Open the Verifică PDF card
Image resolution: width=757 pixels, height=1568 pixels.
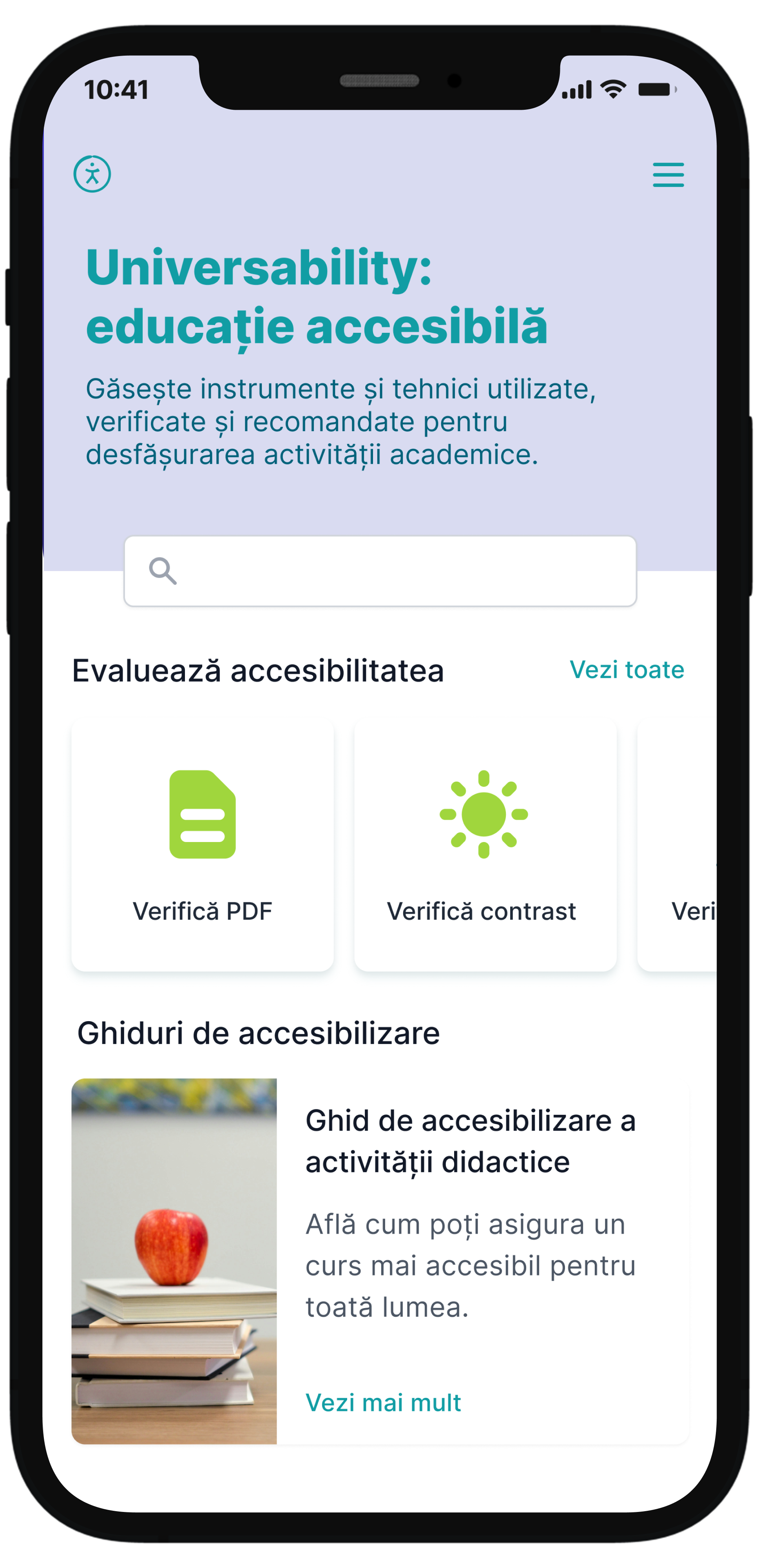203,845
